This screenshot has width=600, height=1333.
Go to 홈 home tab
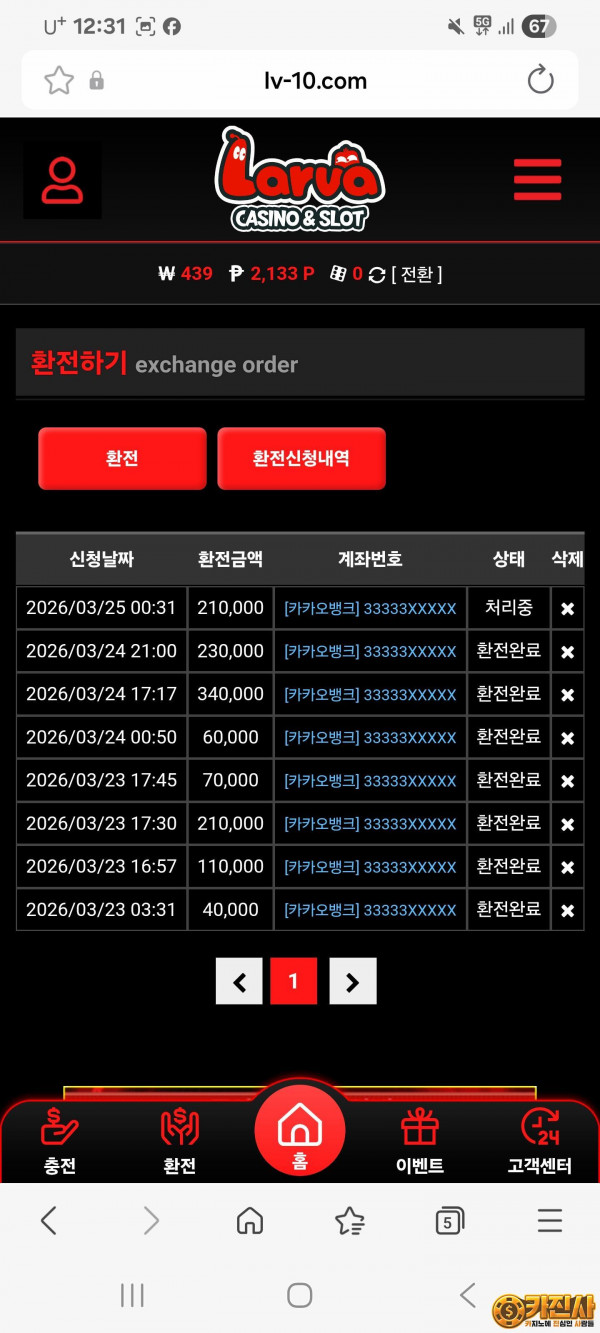click(300, 1135)
